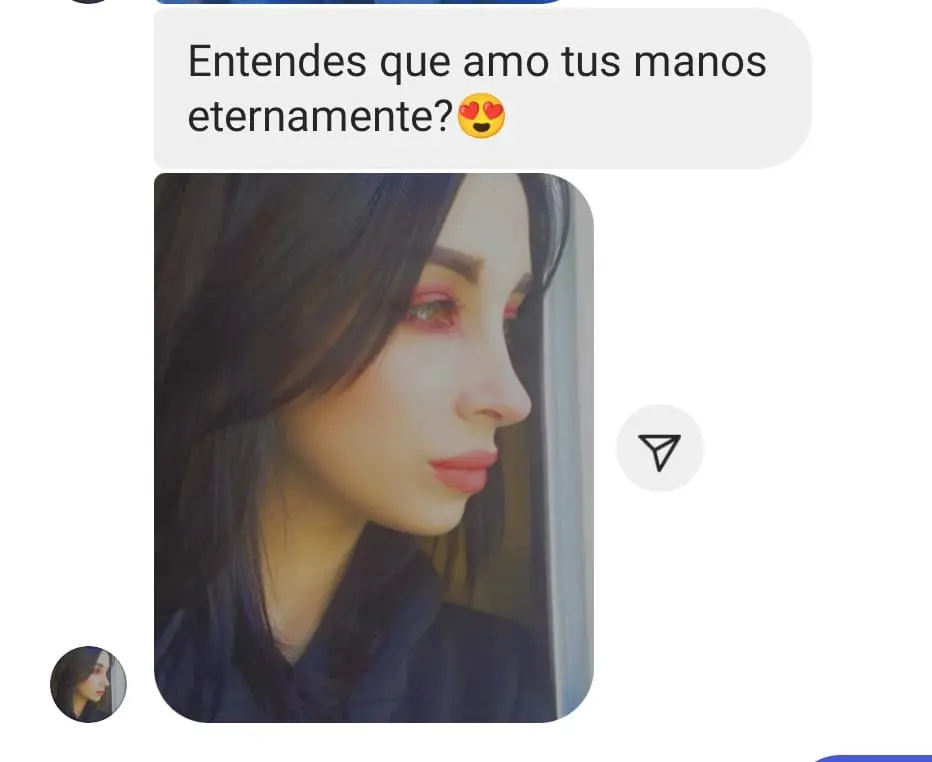Open the sender's profile picture
932x762 pixels.
tap(88, 684)
